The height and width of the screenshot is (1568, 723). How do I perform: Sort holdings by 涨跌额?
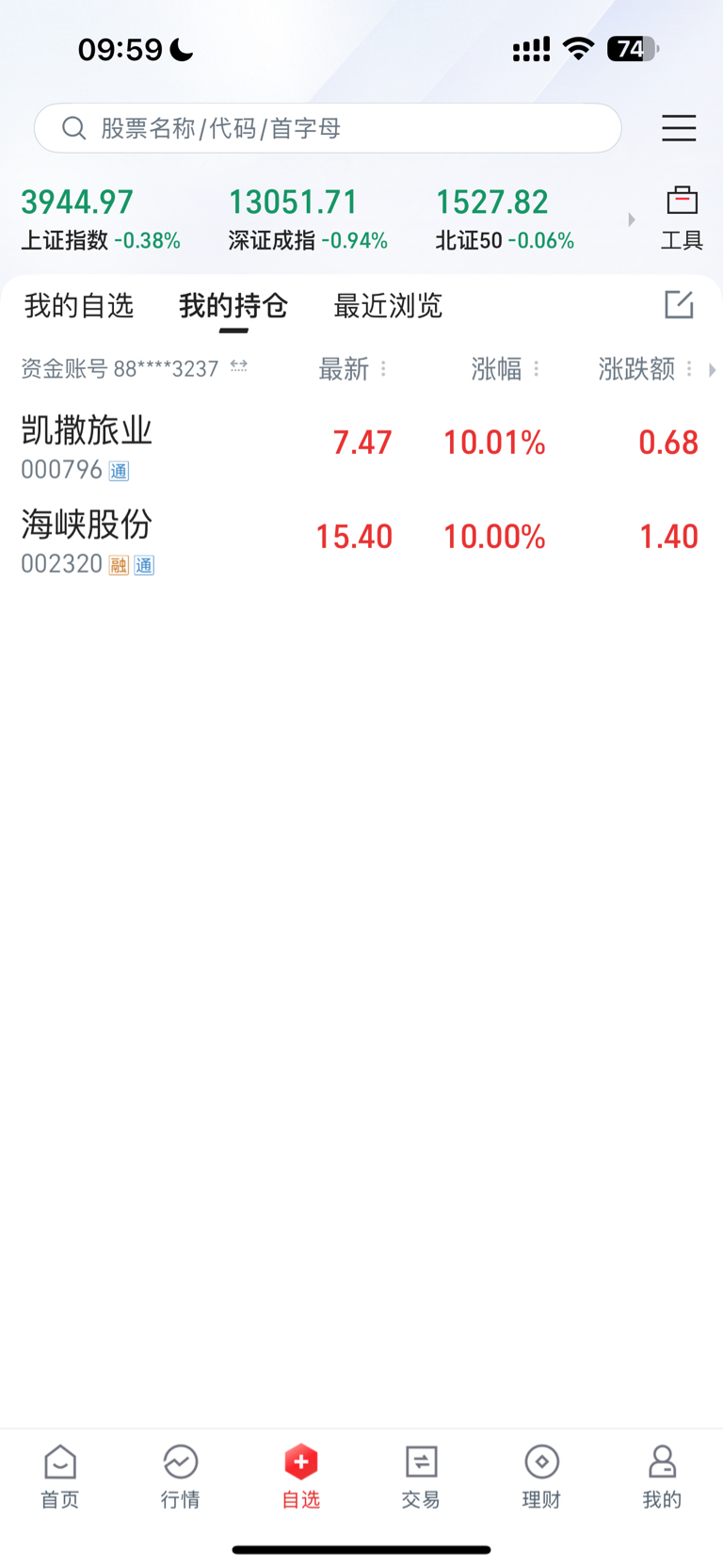[645, 369]
